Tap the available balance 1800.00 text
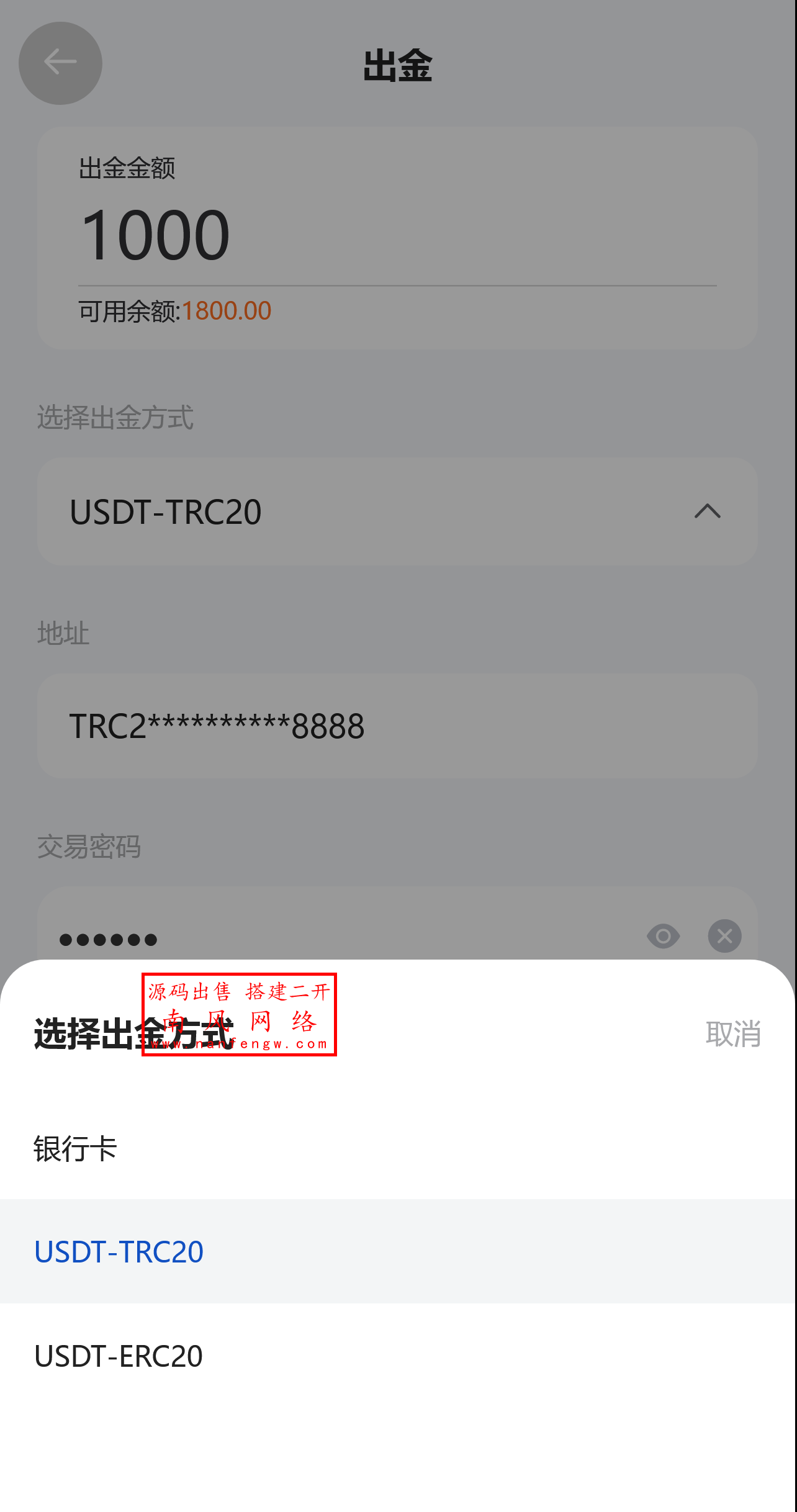This screenshot has height=1512, width=797. [x=225, y=310]
